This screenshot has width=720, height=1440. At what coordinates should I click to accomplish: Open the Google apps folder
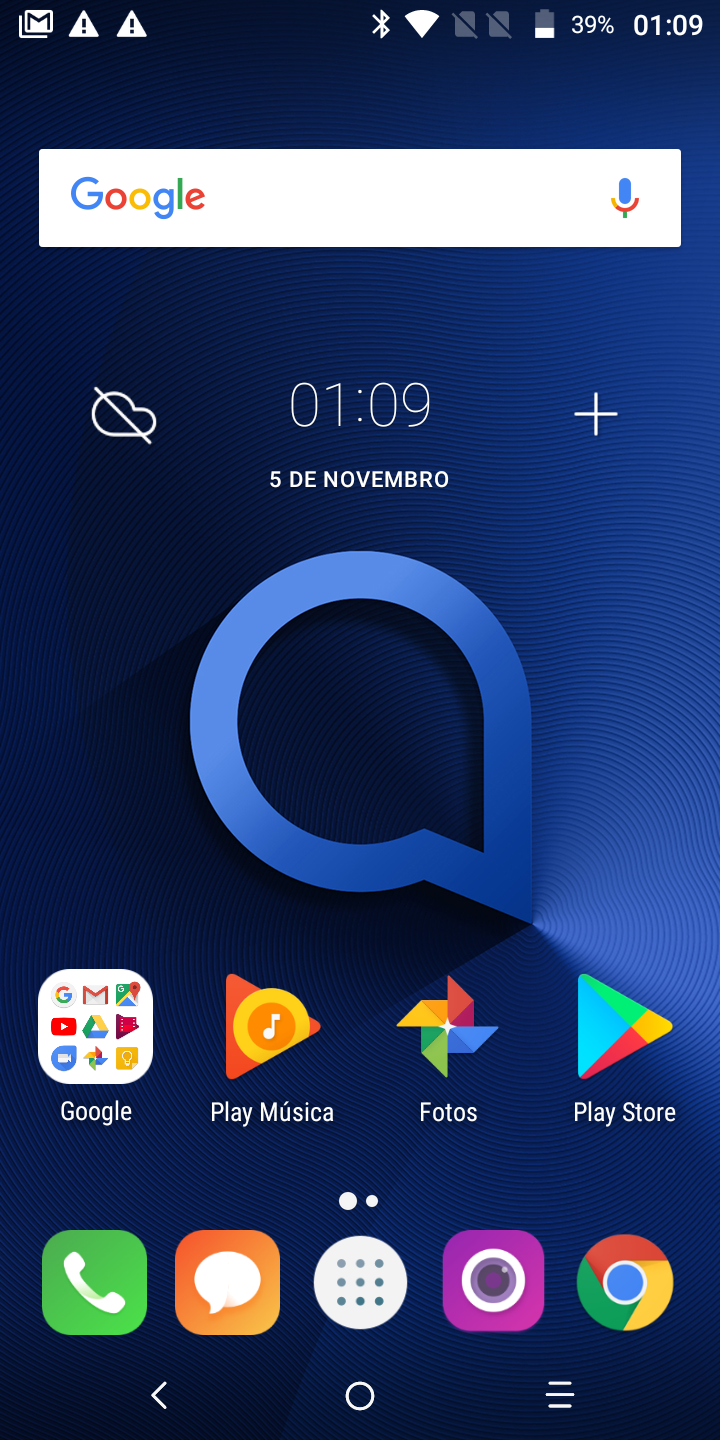[x=96, y=1027]
